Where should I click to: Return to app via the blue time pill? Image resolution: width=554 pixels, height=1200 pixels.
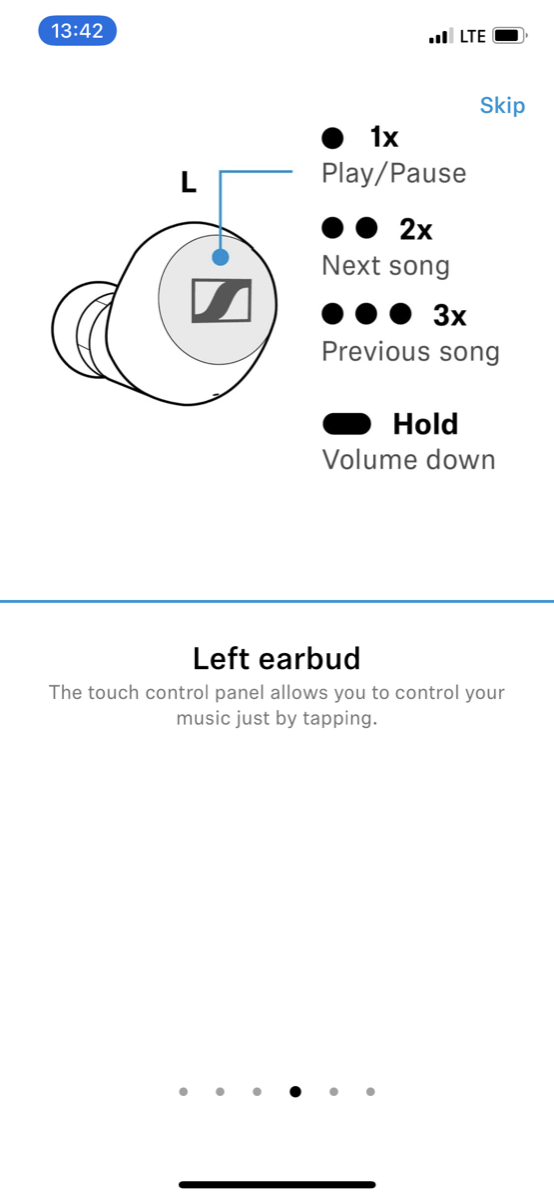77,31
